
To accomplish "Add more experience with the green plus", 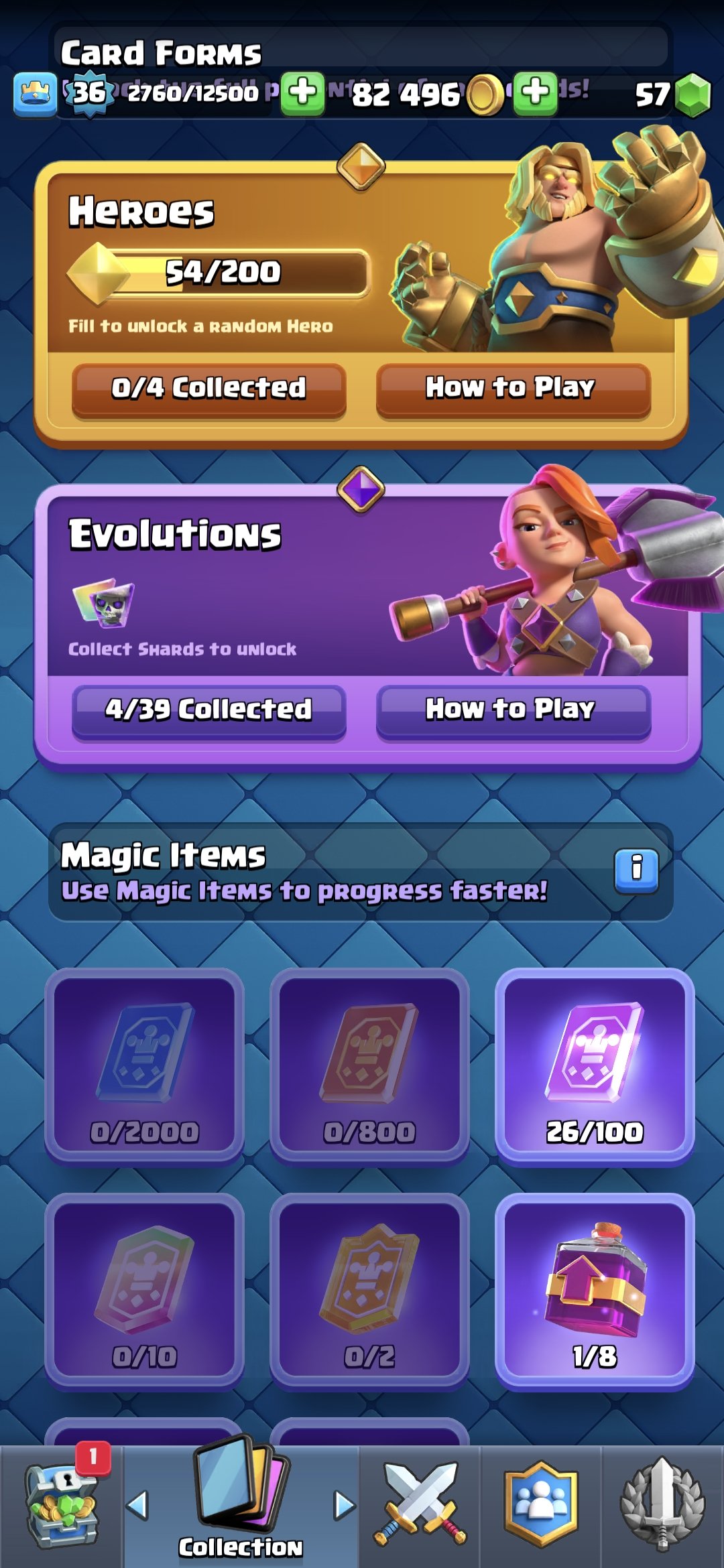I will pyautogui.click(x=302, y=92).
